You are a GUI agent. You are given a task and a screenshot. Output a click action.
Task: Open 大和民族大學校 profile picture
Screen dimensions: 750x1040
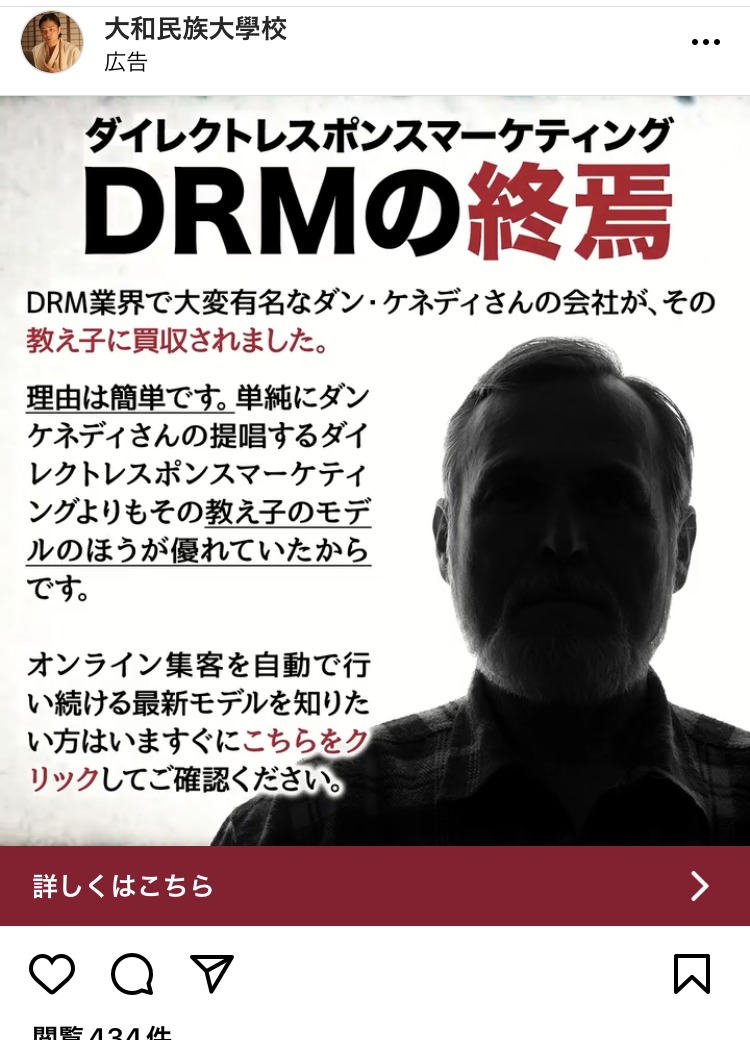(52, 42)
